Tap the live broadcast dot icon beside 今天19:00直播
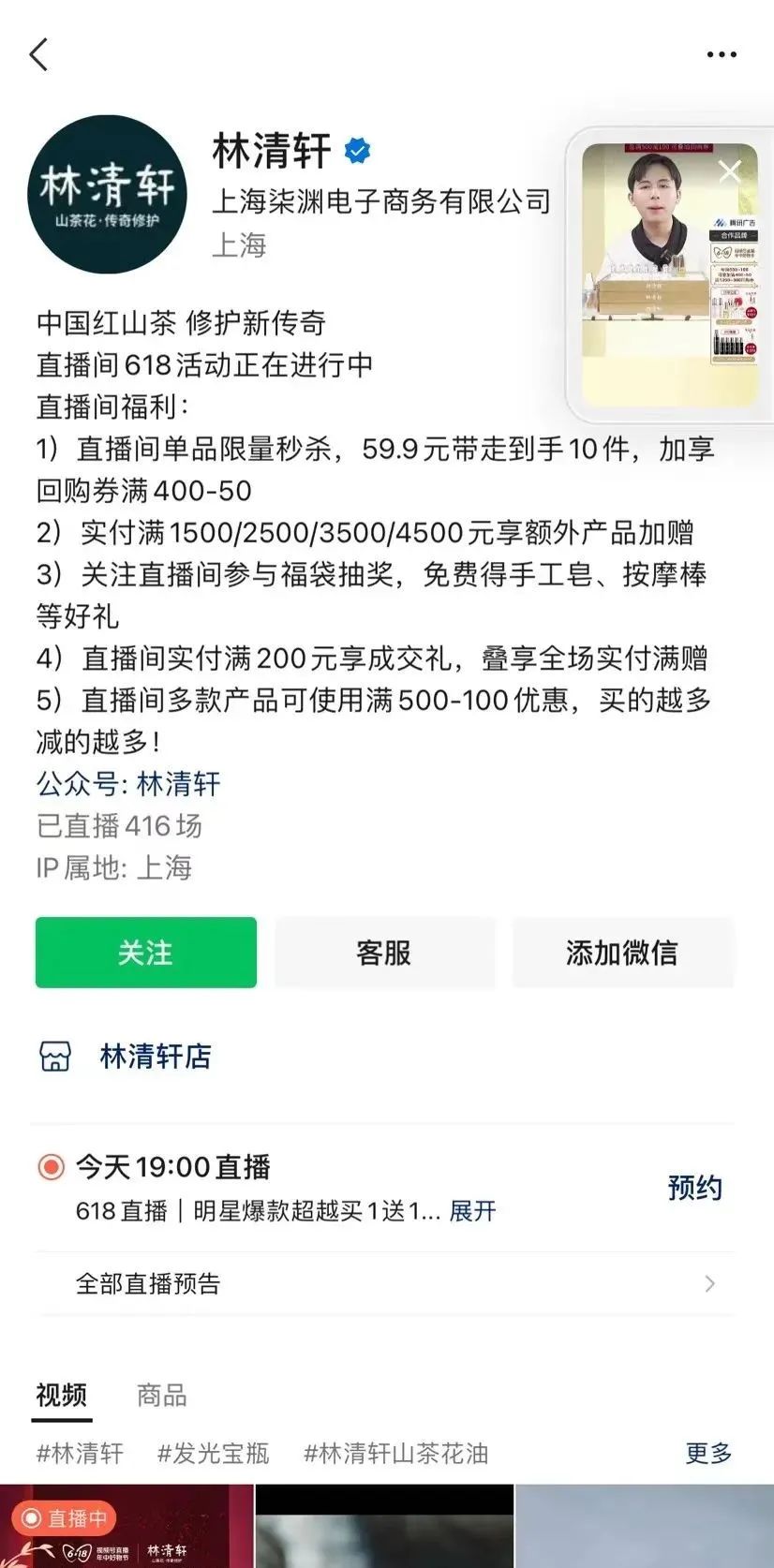Image resolution: width=774 pixels, height=1568 pixels. [51, 1166]
